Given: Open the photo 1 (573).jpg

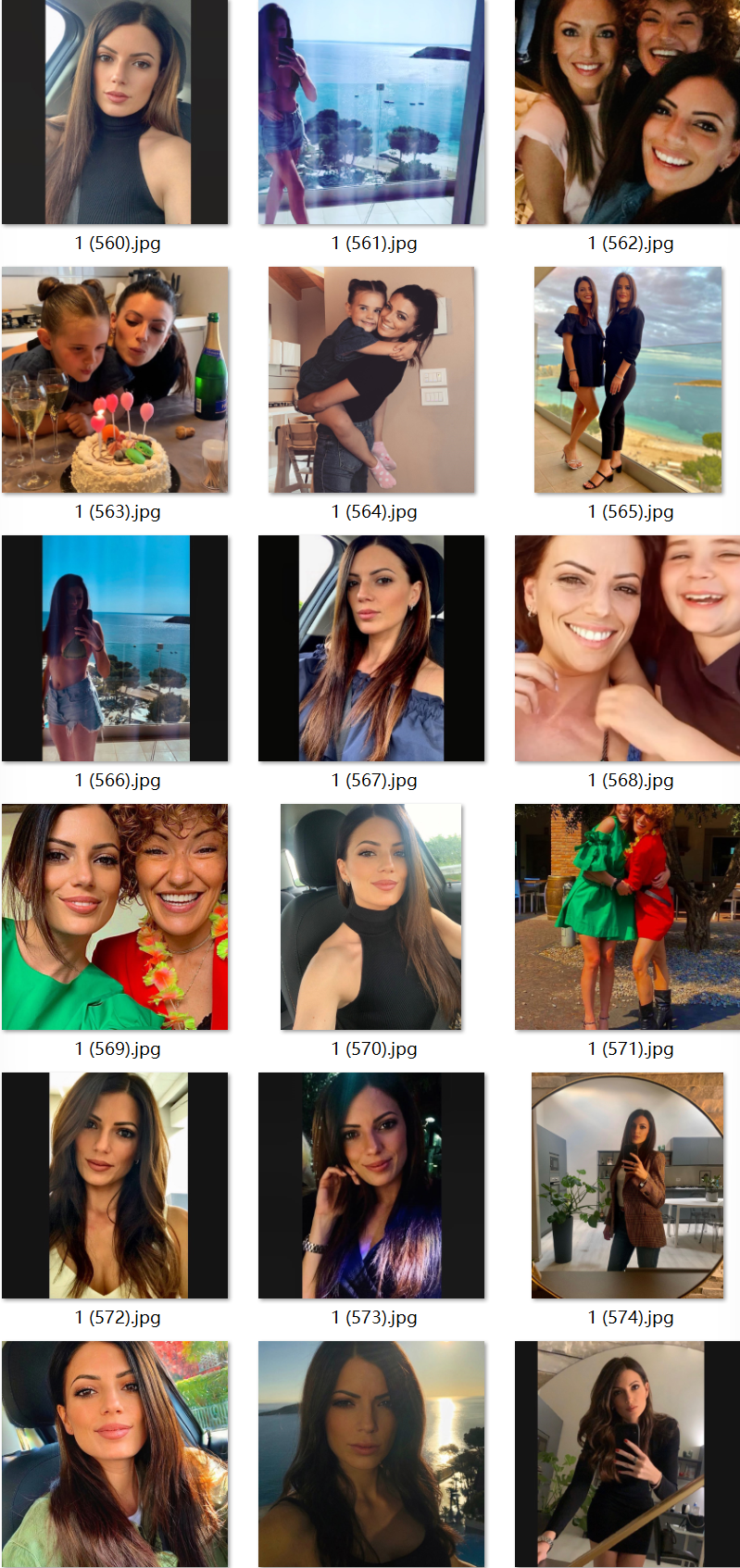Looking at the screenshot, I should (x=371, y=1185).
